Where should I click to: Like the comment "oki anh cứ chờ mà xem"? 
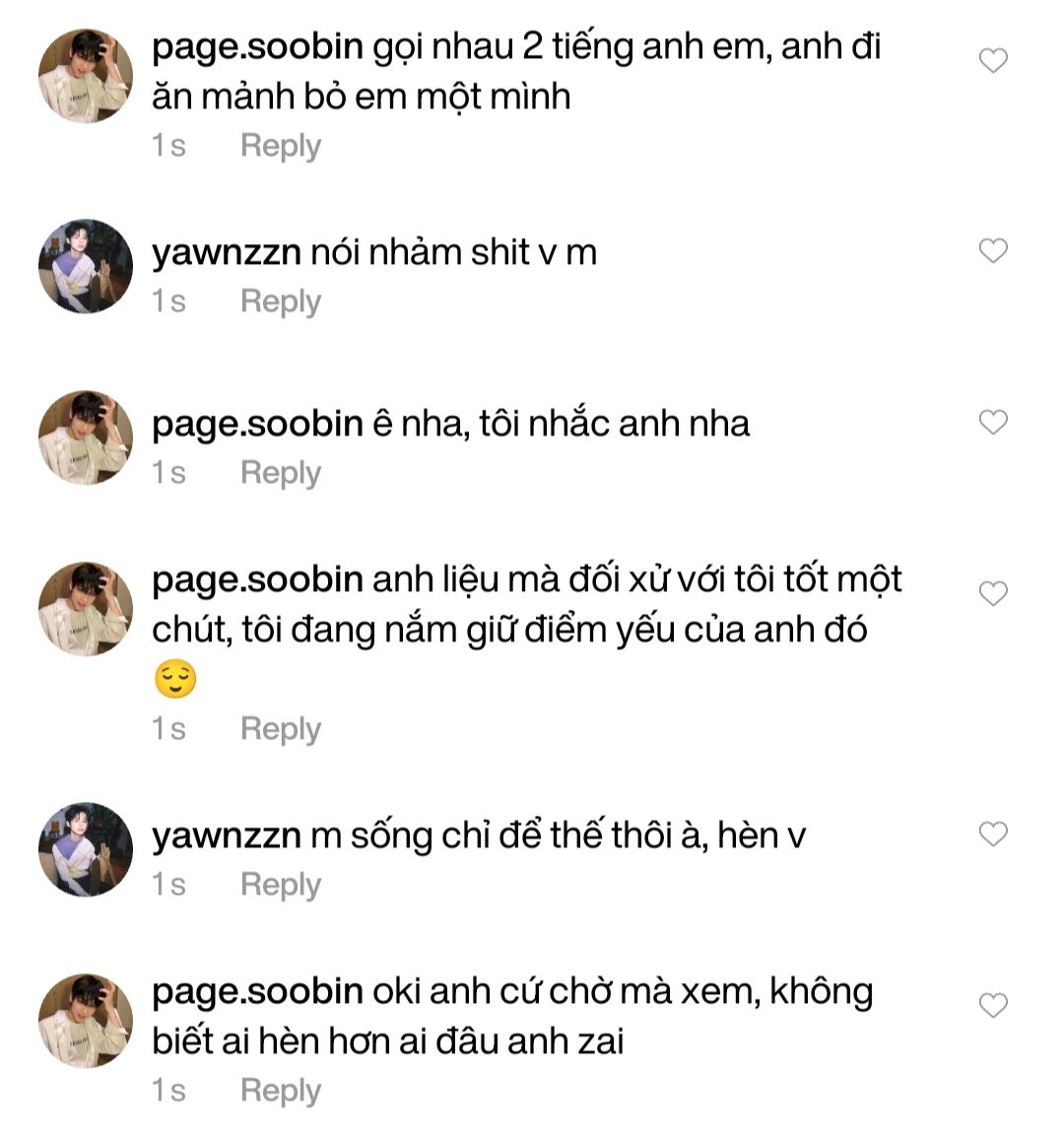[993, 1006]
